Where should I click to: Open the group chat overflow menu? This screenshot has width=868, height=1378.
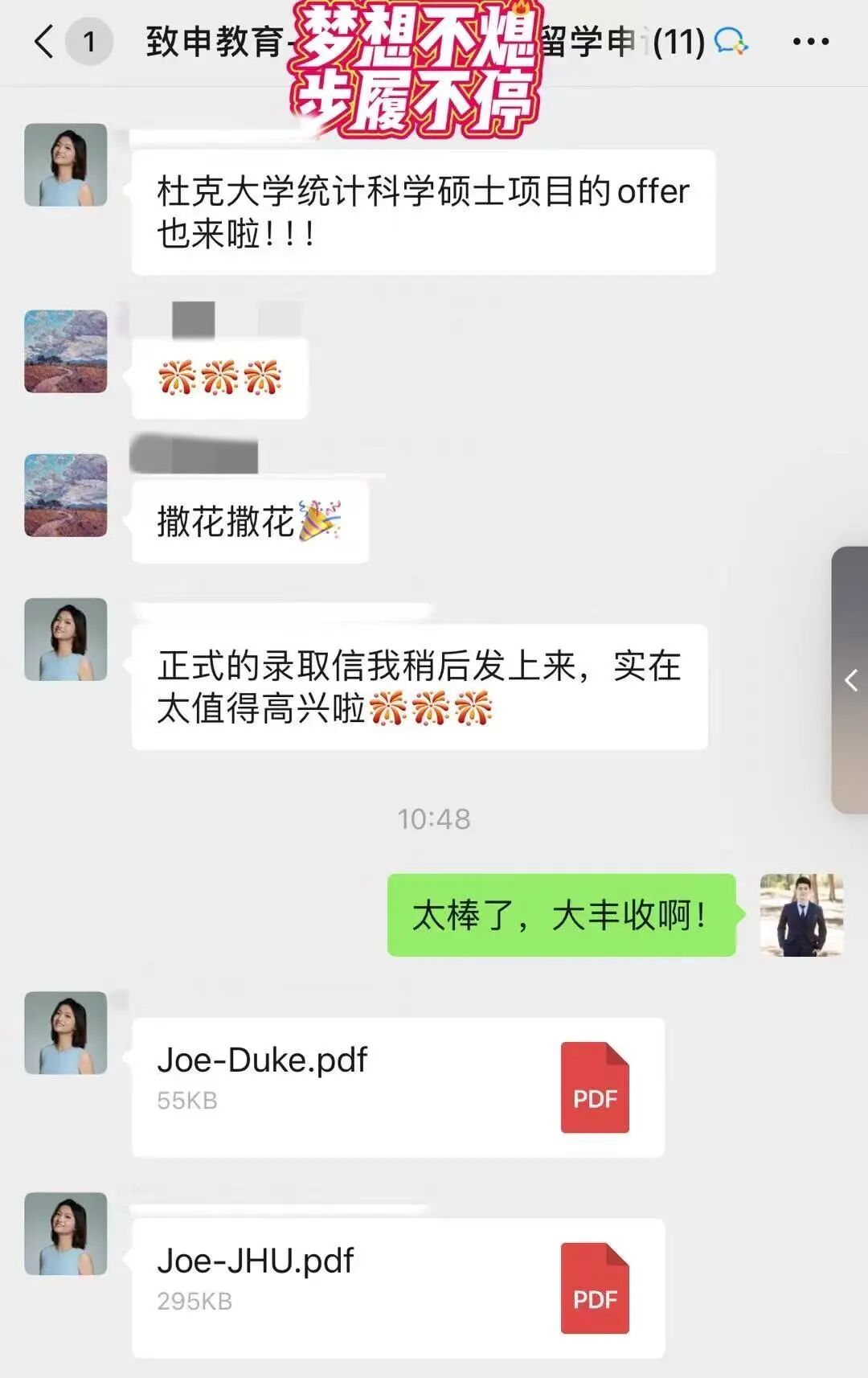pyautogui.click(x=809, y=41)
